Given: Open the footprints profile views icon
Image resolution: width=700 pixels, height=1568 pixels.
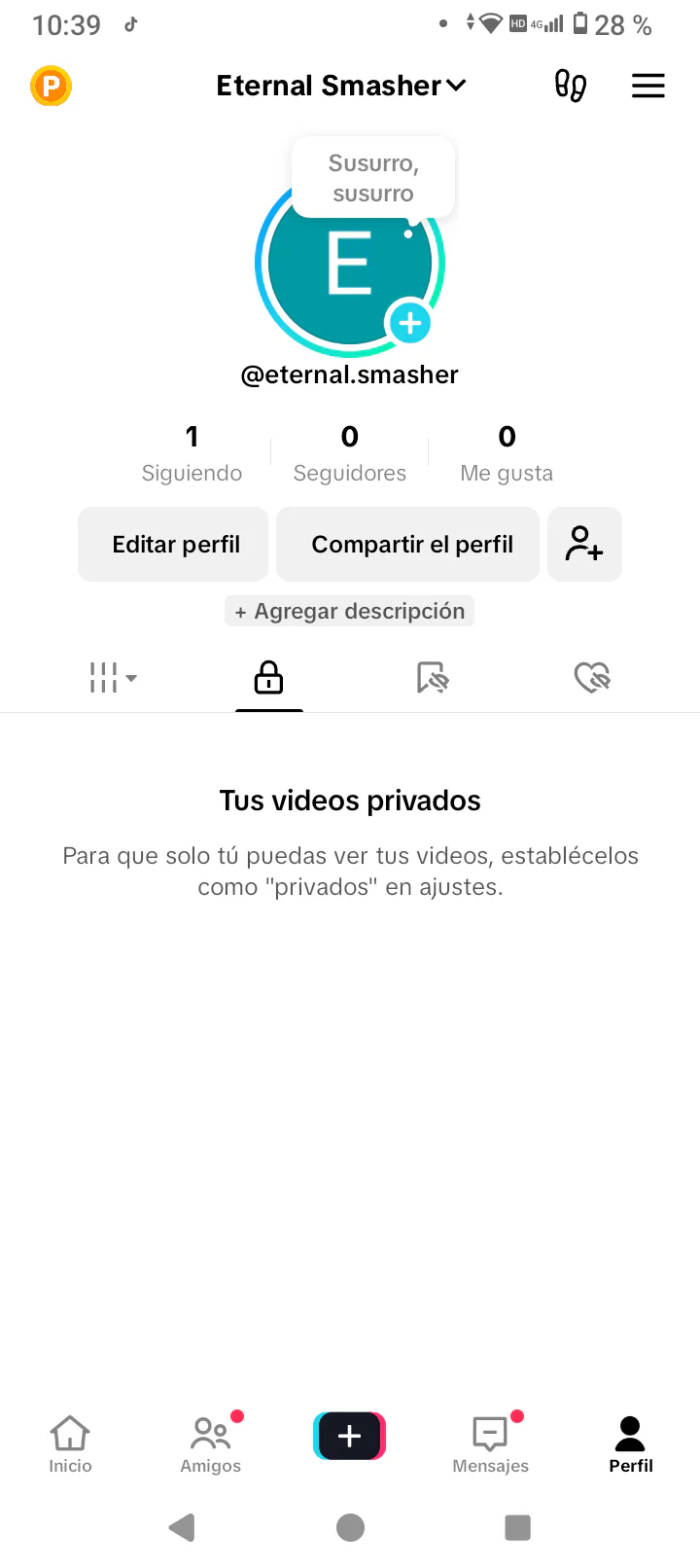Looking at the screenshot, I should click(571, 86).
